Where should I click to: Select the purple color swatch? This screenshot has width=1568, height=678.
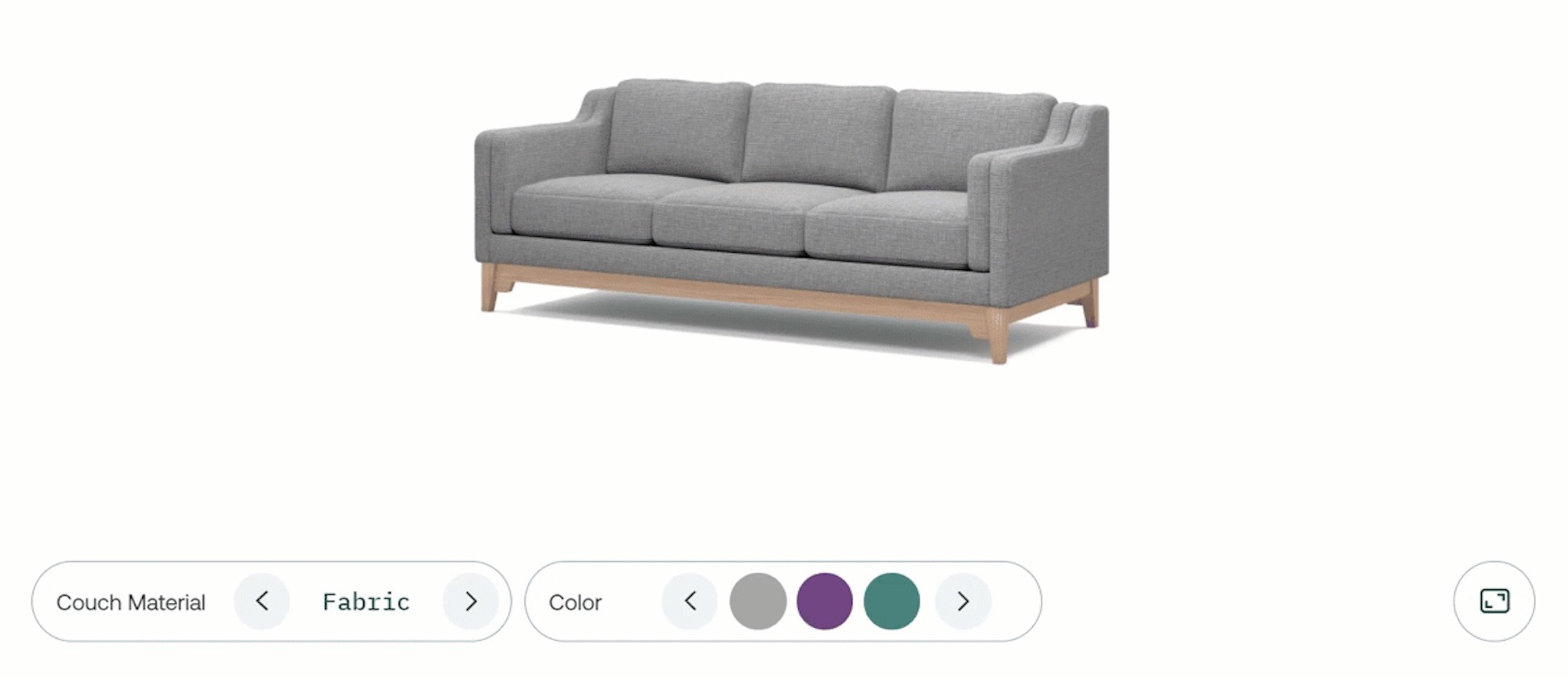tap(824, 601)
